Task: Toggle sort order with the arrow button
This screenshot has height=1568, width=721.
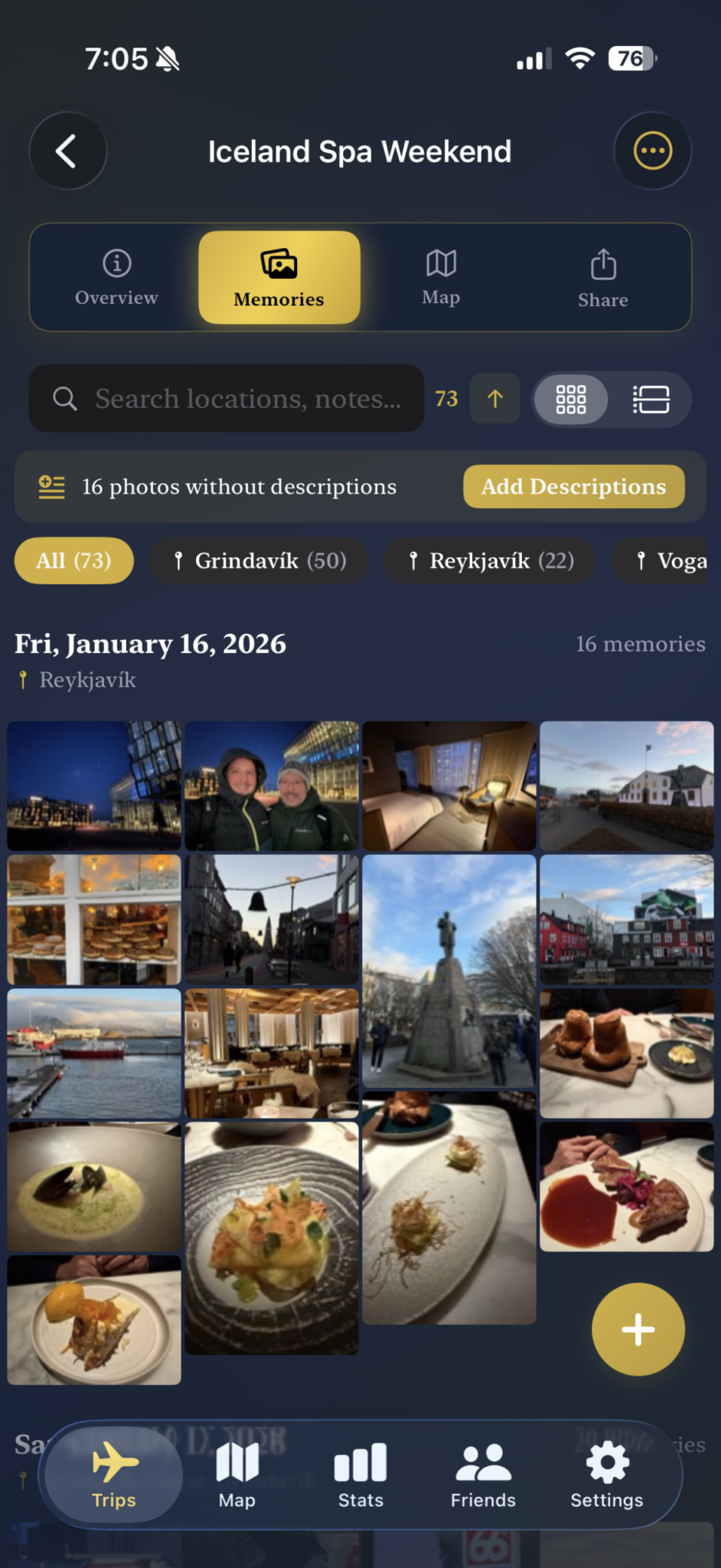Action: click(495, 398)
